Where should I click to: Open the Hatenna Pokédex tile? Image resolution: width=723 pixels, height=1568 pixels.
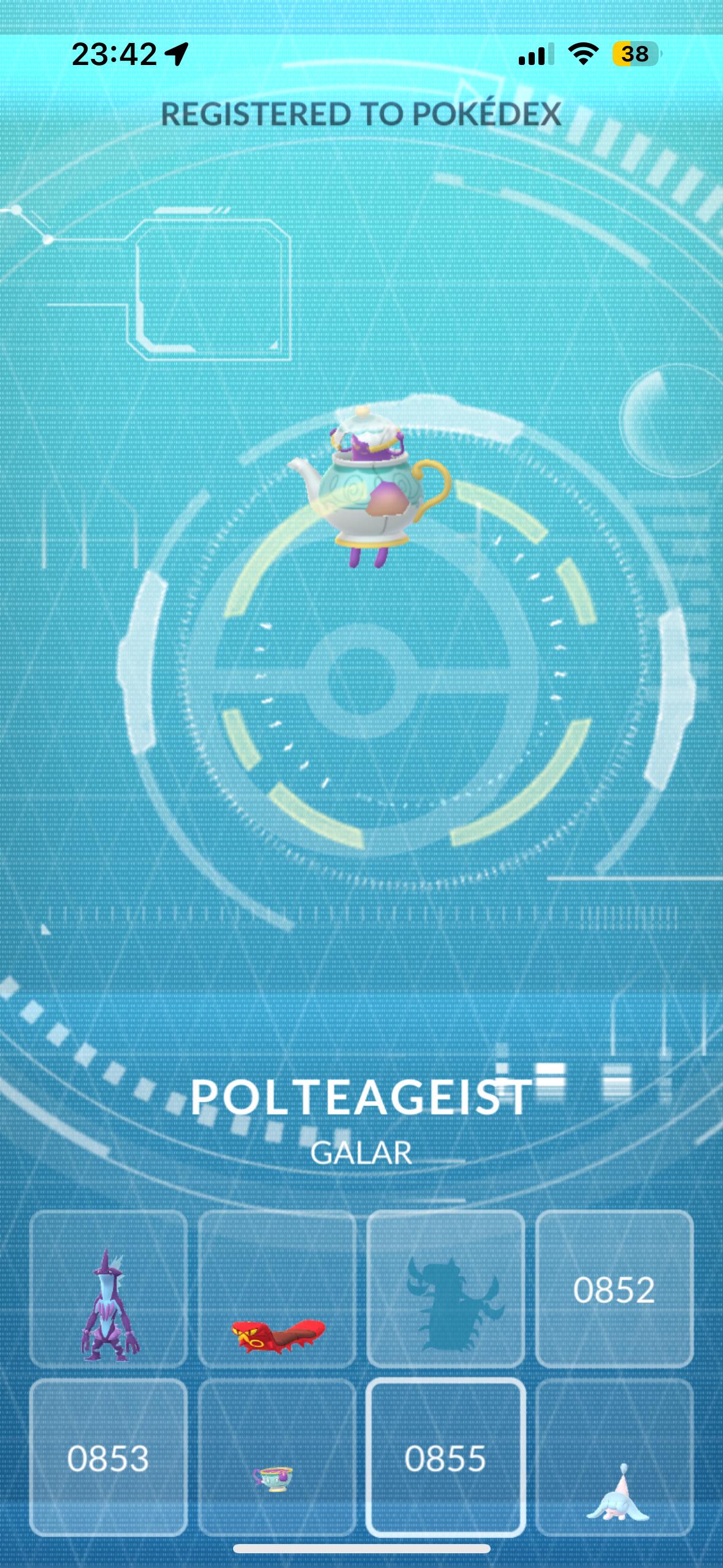click(x=614, y=1458)
